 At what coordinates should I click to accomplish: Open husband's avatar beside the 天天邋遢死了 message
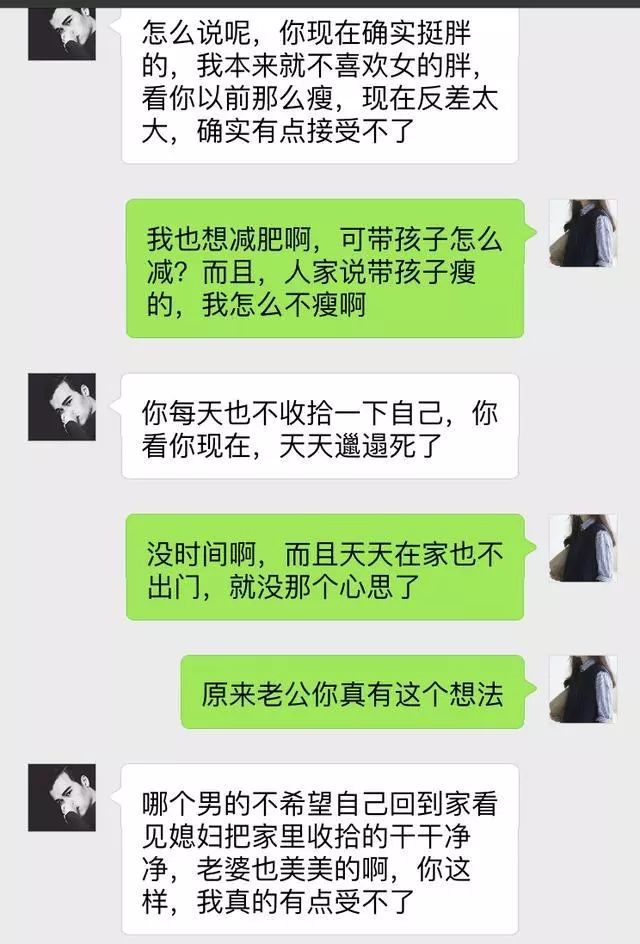62,407
